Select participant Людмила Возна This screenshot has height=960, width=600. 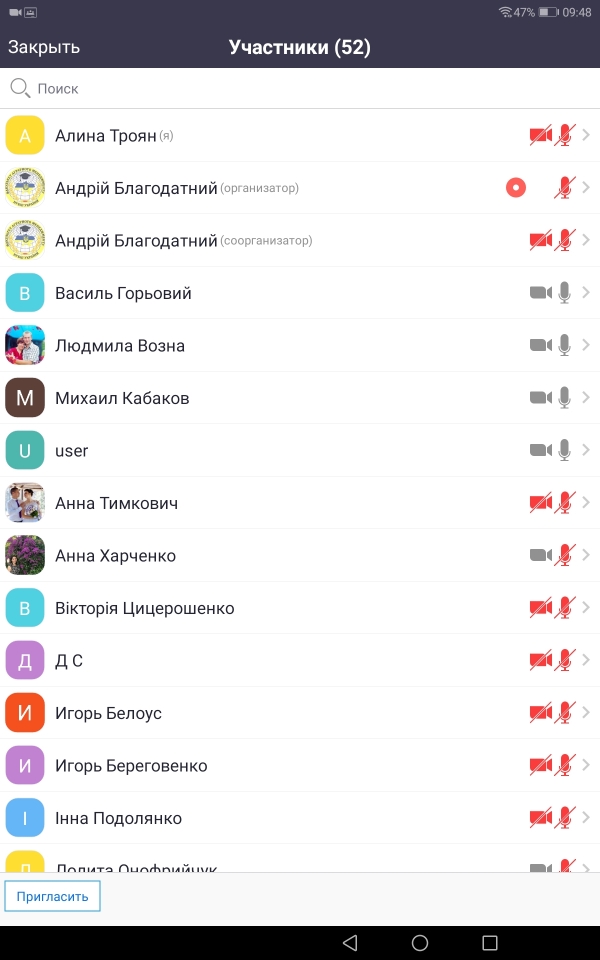[x=300, y=345]
